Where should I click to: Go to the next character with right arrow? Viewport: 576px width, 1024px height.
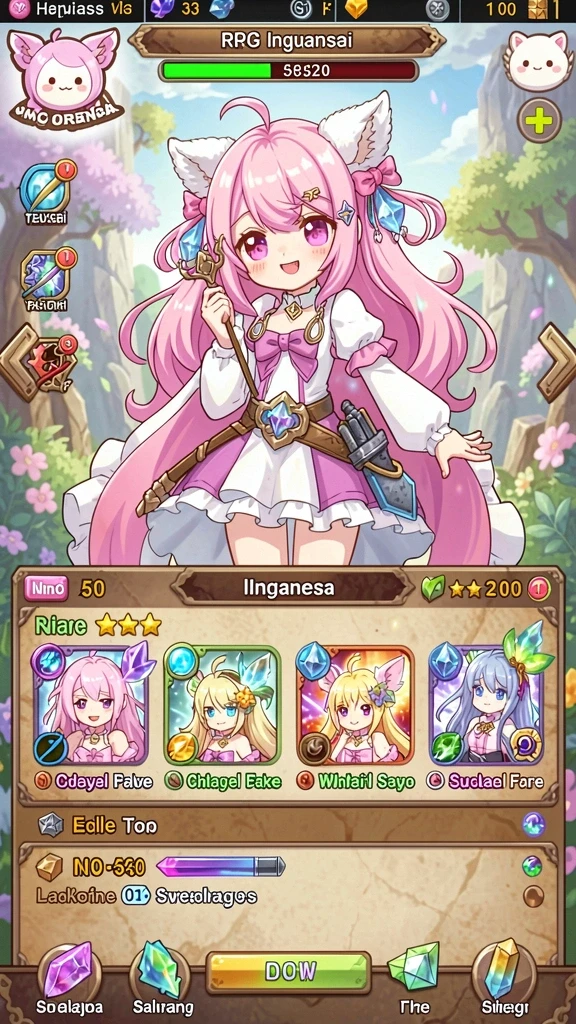click(556, 361)
